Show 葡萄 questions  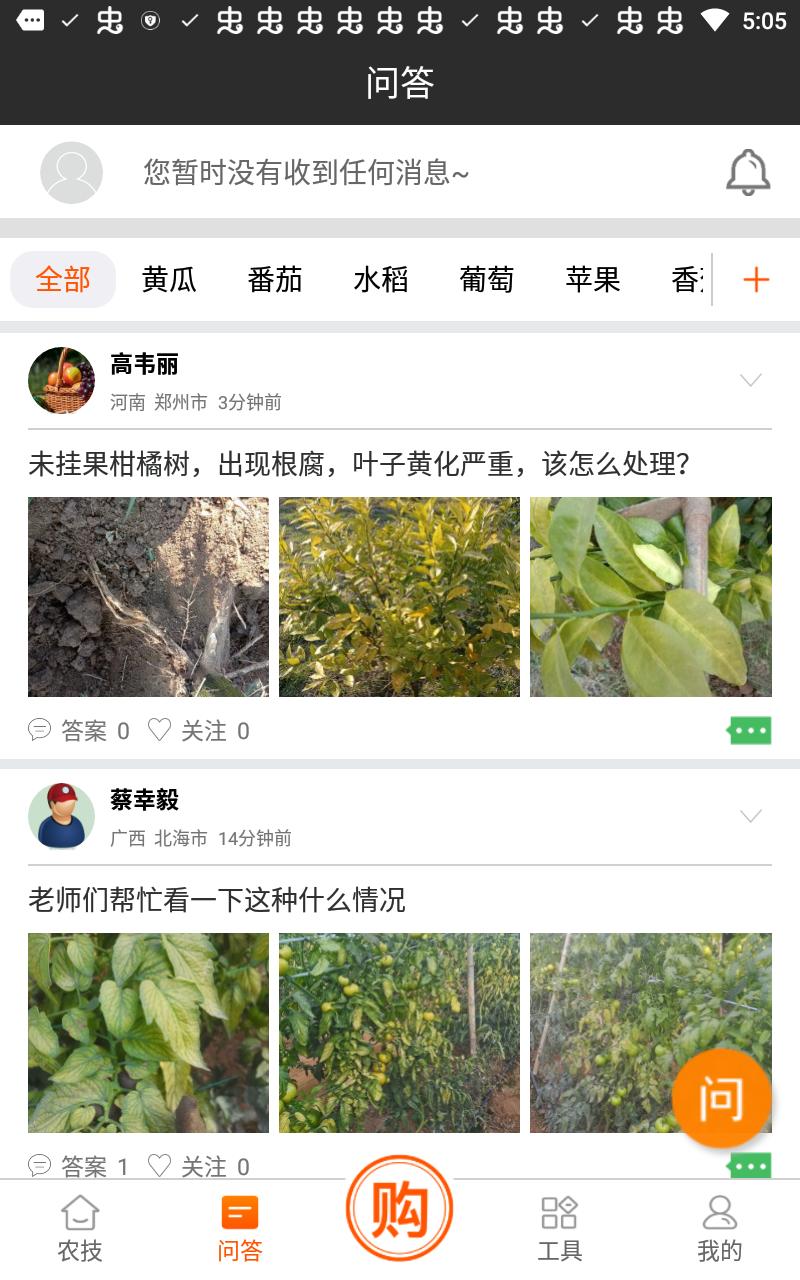(487, 280)
